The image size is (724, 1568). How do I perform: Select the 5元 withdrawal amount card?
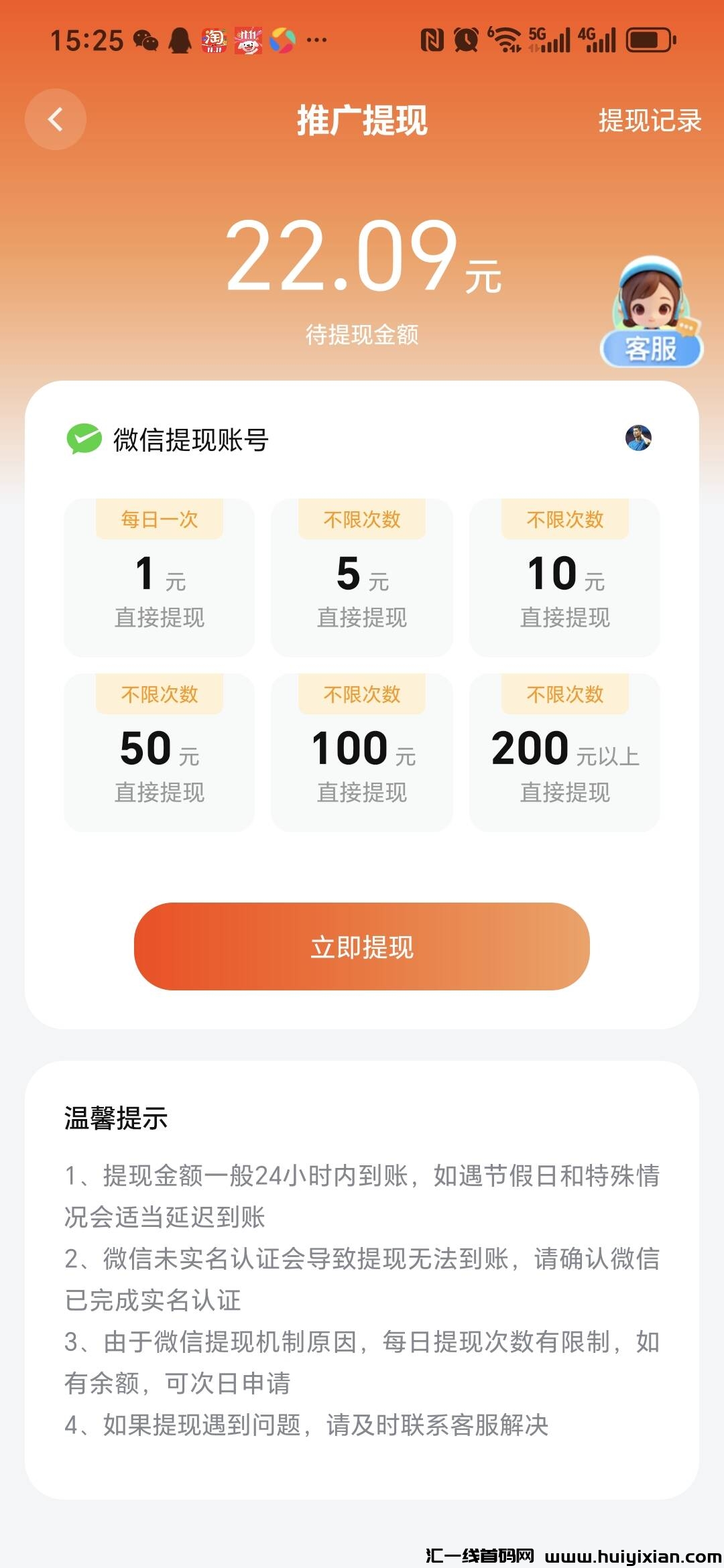[361, 578]
